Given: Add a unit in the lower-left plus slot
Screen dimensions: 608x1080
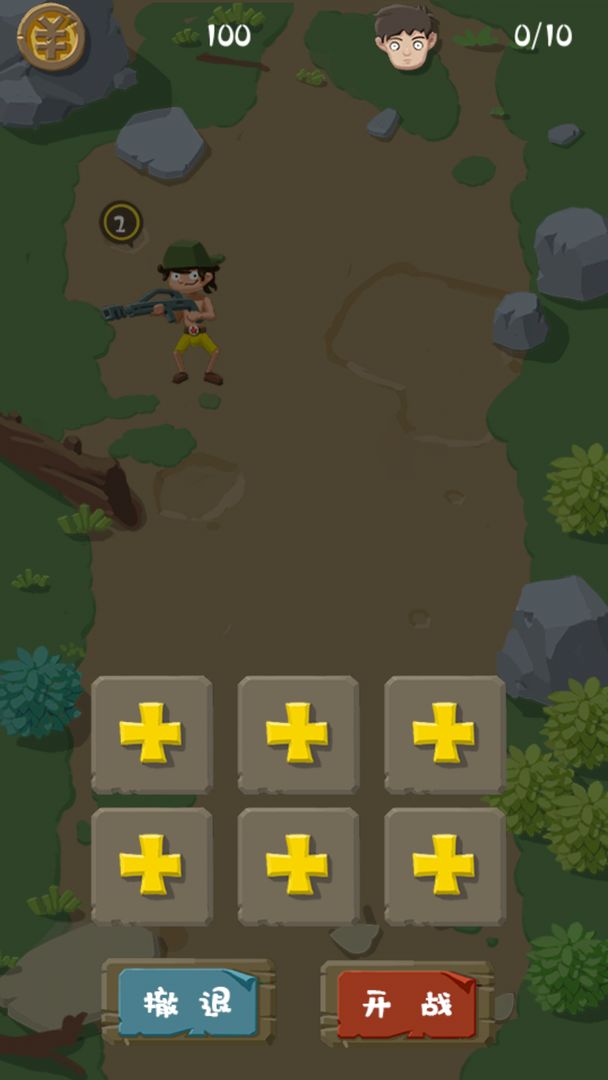Looking at the screenshot, I should click(x=151, y=865).
